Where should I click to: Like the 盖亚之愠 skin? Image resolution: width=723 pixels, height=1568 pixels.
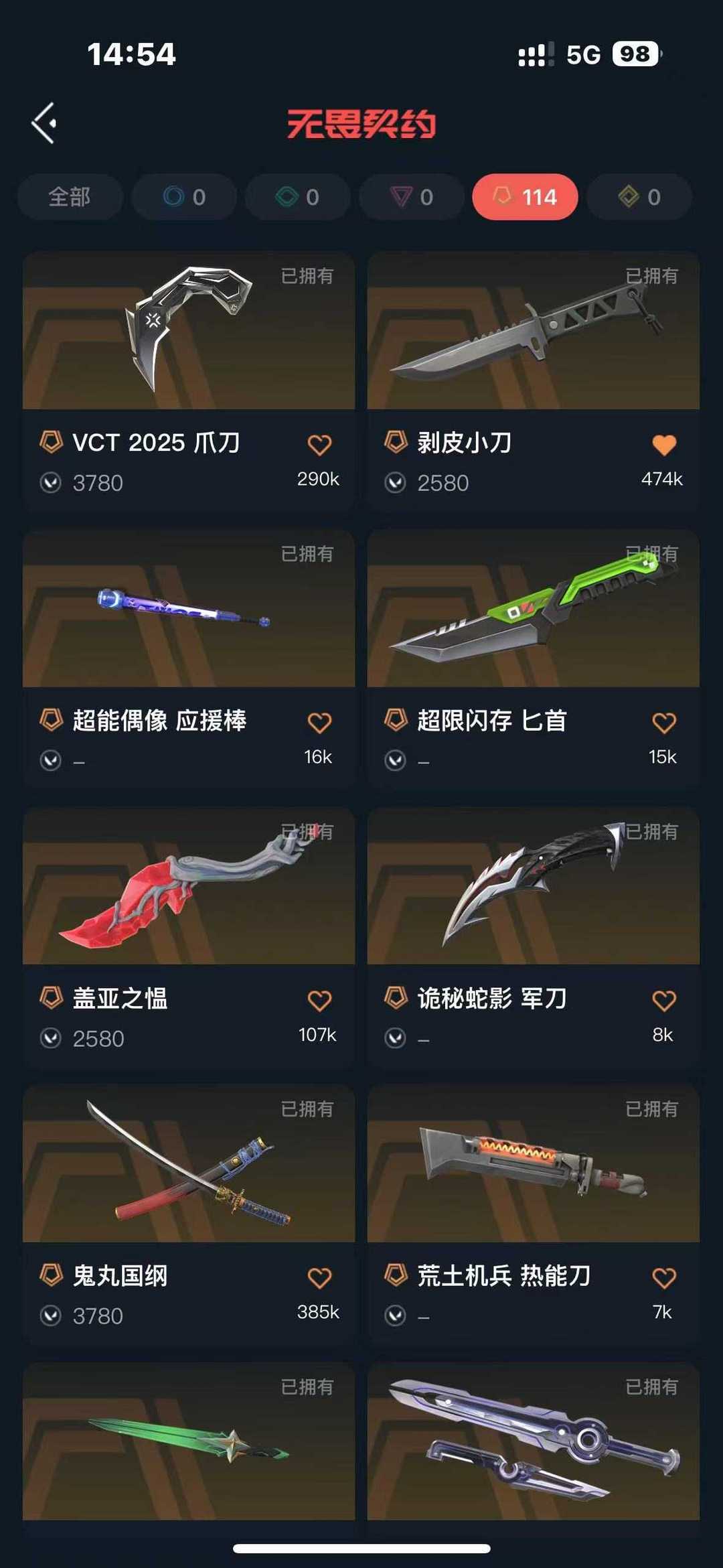tap(319, 1001)
